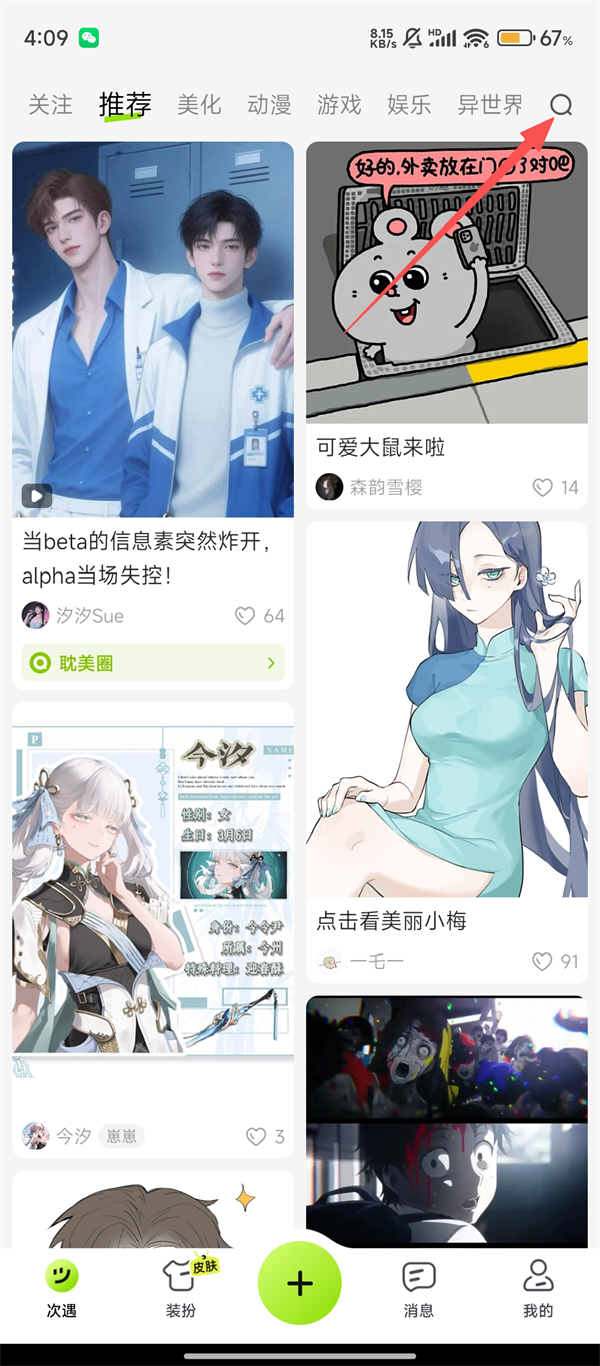
Task: Switch to the 游戏 tab
Action: [339, 105]
